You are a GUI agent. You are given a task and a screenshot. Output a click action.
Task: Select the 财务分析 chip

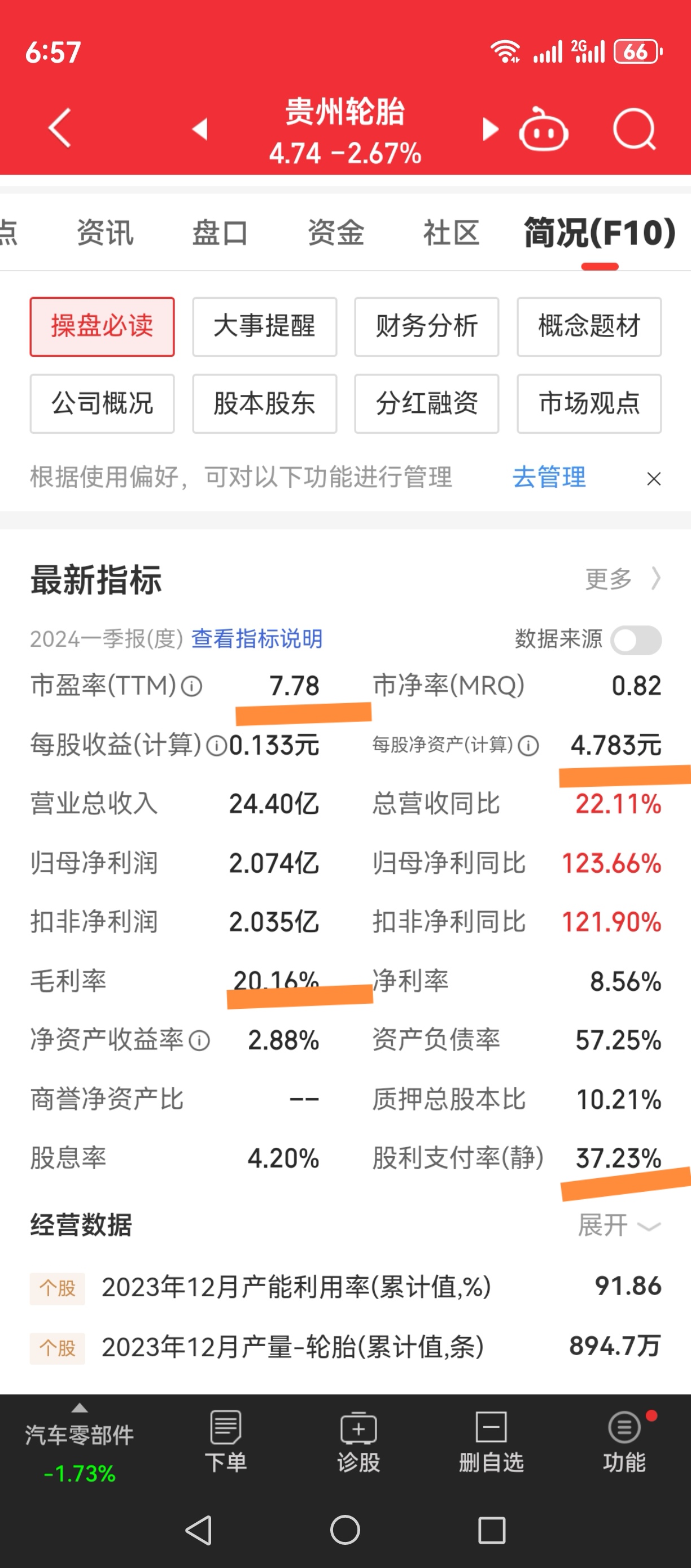tap(426, 327)
